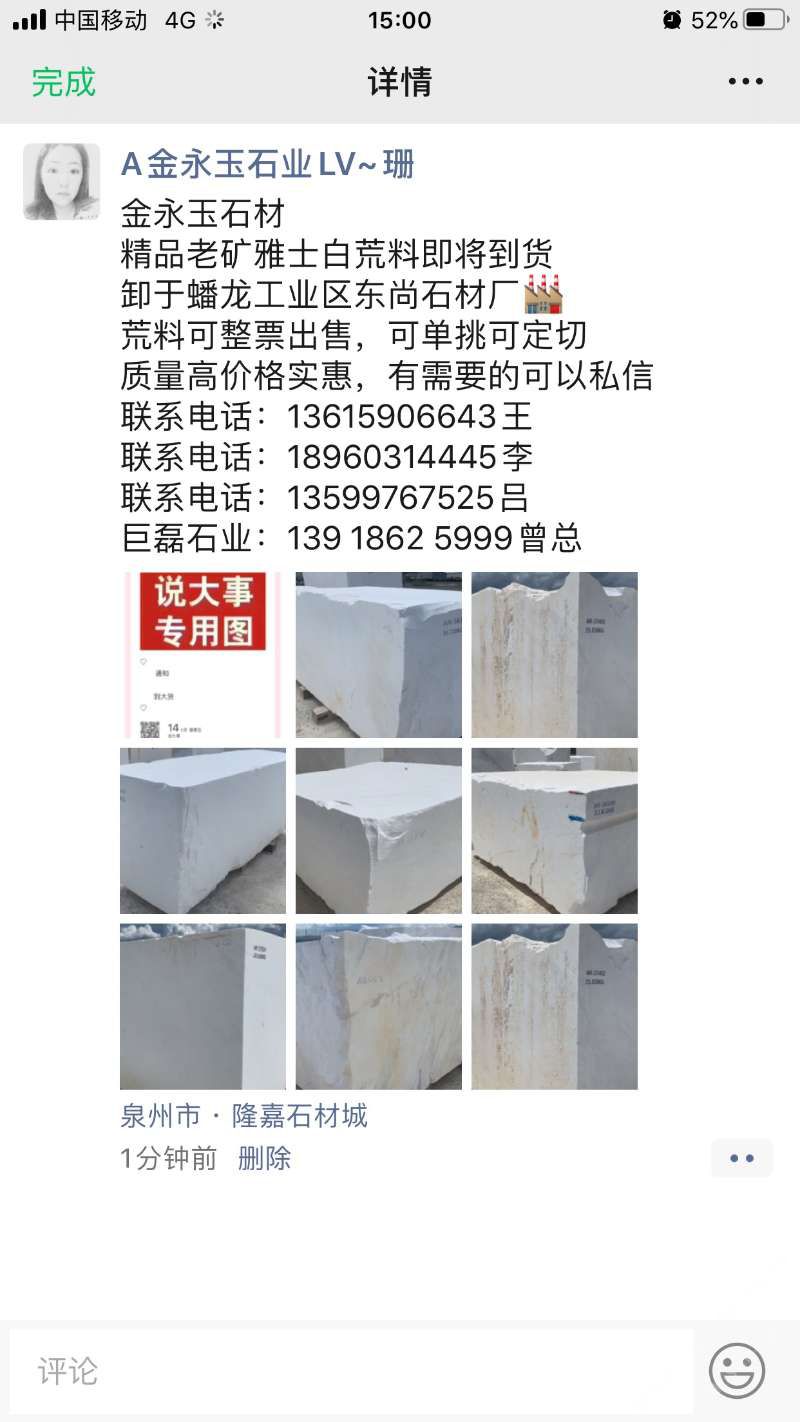Viewport: 800px width, 1422px height.
Task: Open the three-dot overflow menu
Action: (745, 82)
